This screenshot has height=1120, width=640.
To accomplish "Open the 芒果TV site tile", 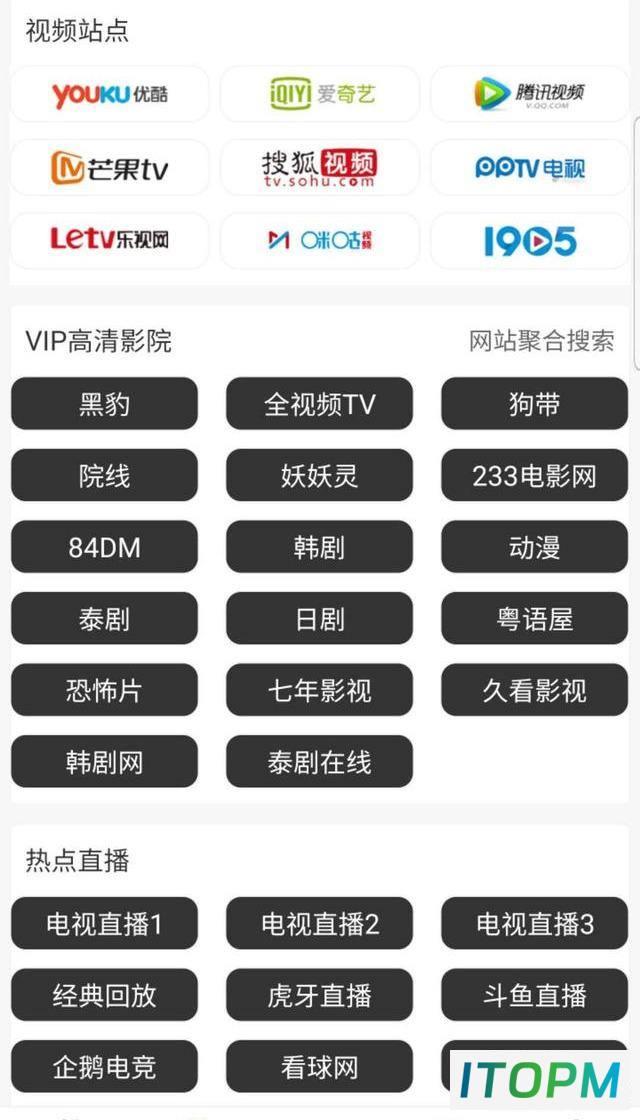I will (x=110, y=168).
